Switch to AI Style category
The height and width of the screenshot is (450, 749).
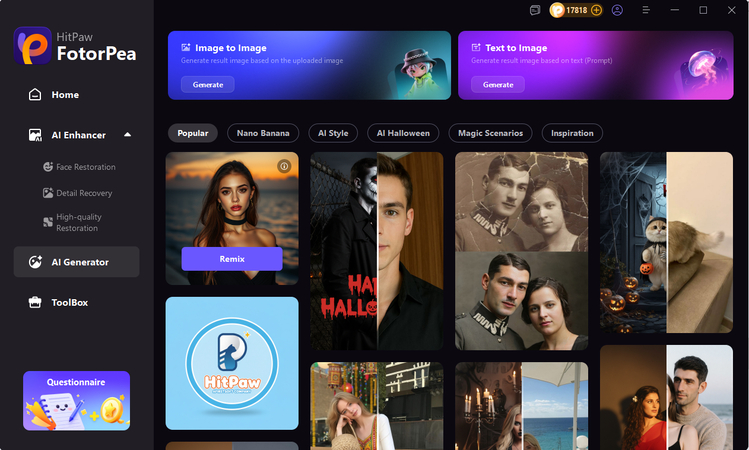click(x=333, y=133)
